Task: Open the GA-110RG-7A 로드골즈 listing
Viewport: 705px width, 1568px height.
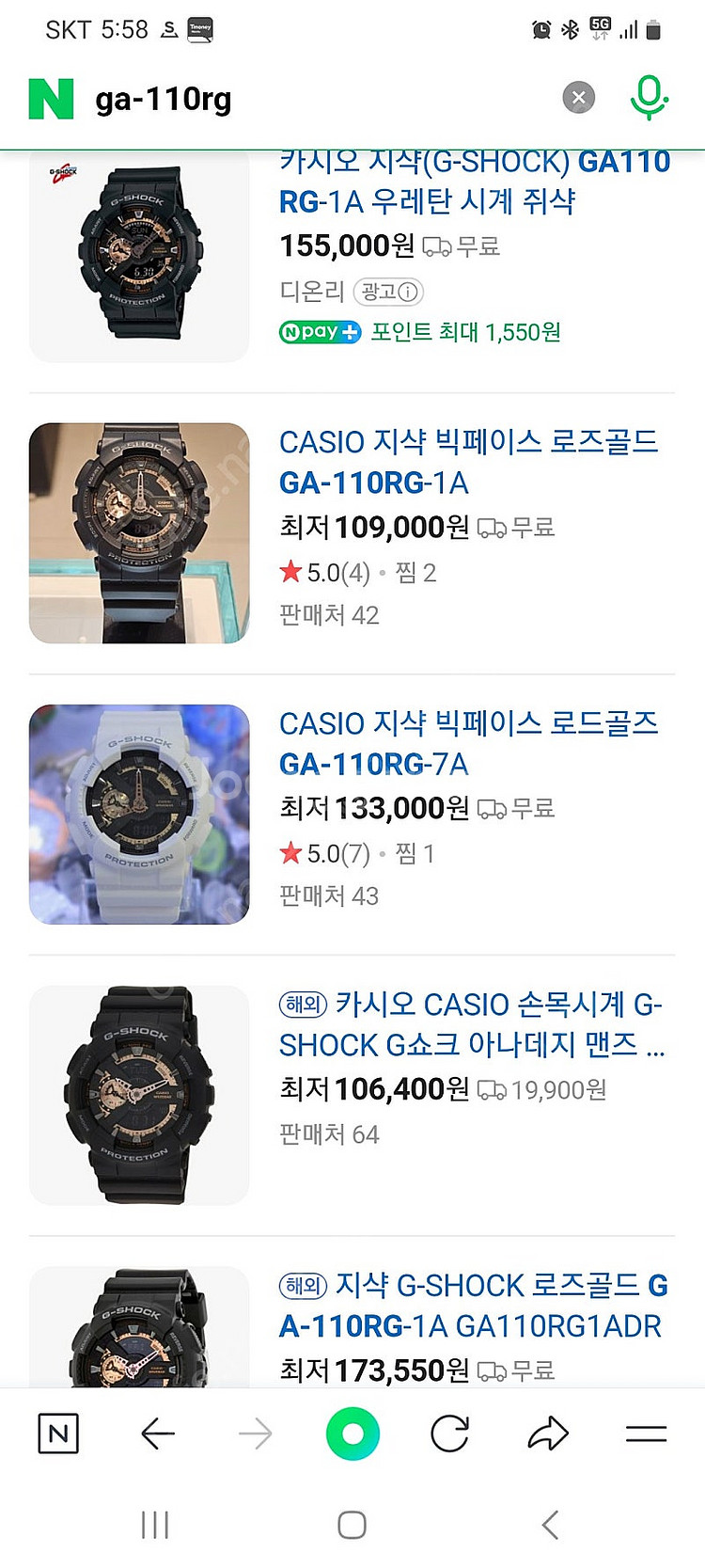Action: click(x=468, y=743)
